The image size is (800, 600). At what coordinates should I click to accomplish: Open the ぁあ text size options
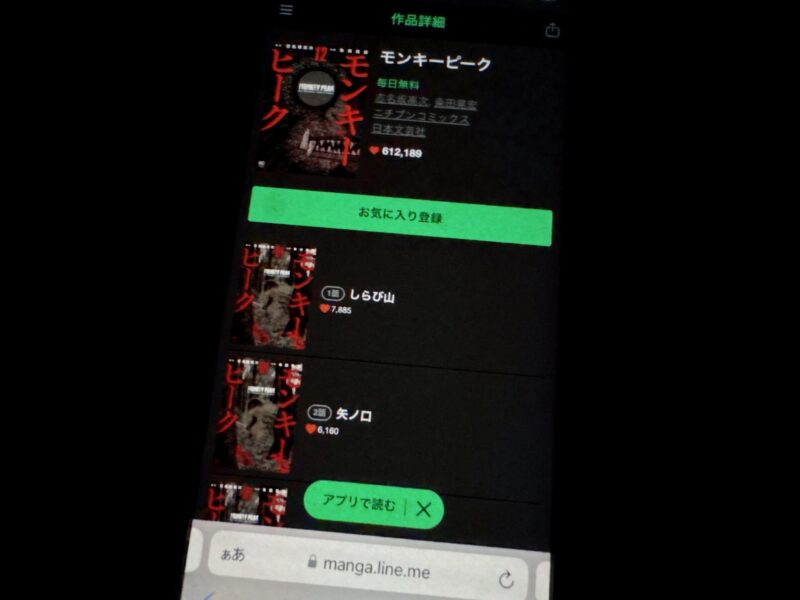coord(232,554)
